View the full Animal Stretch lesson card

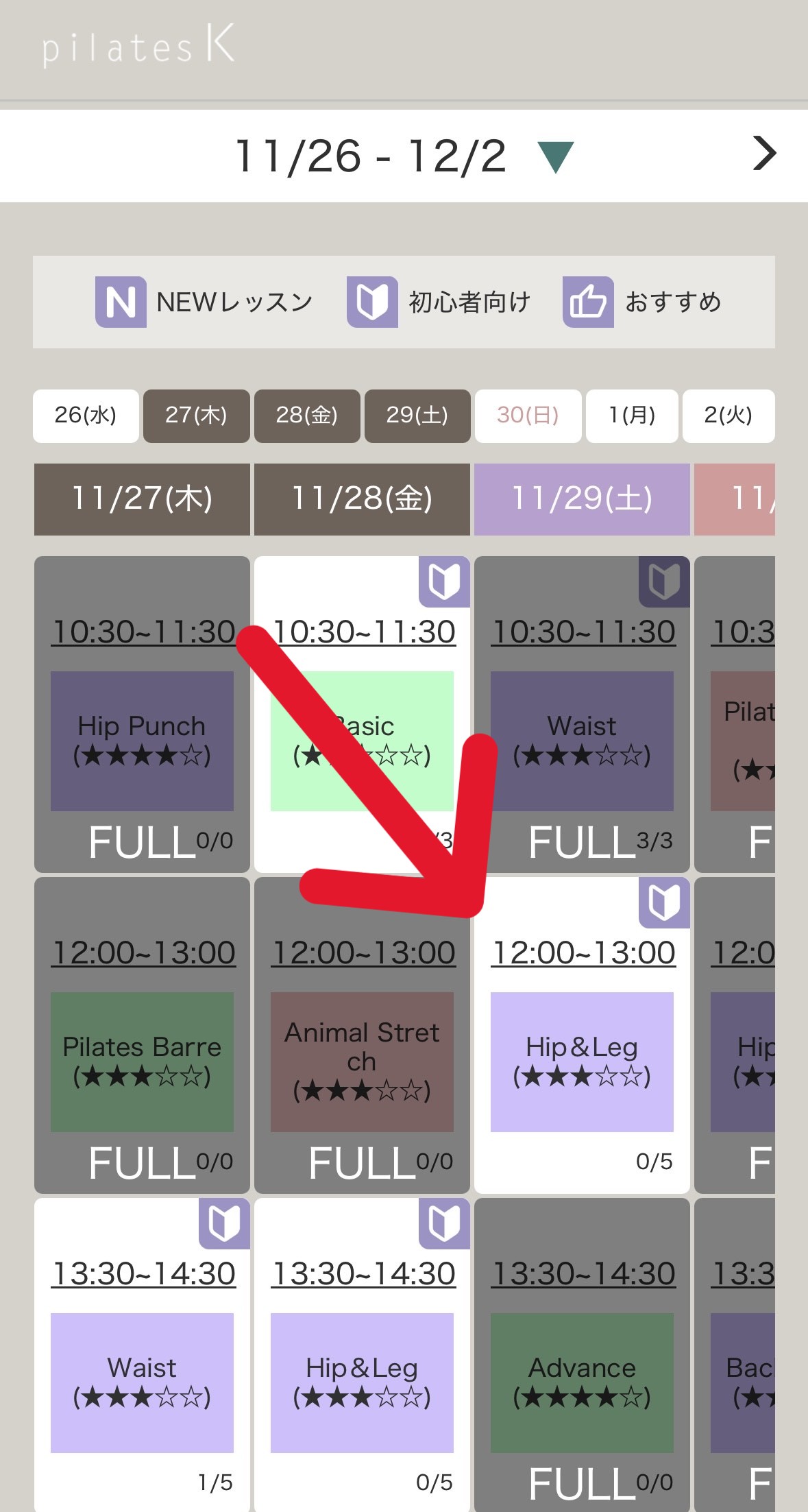(x=362, y=1061)
